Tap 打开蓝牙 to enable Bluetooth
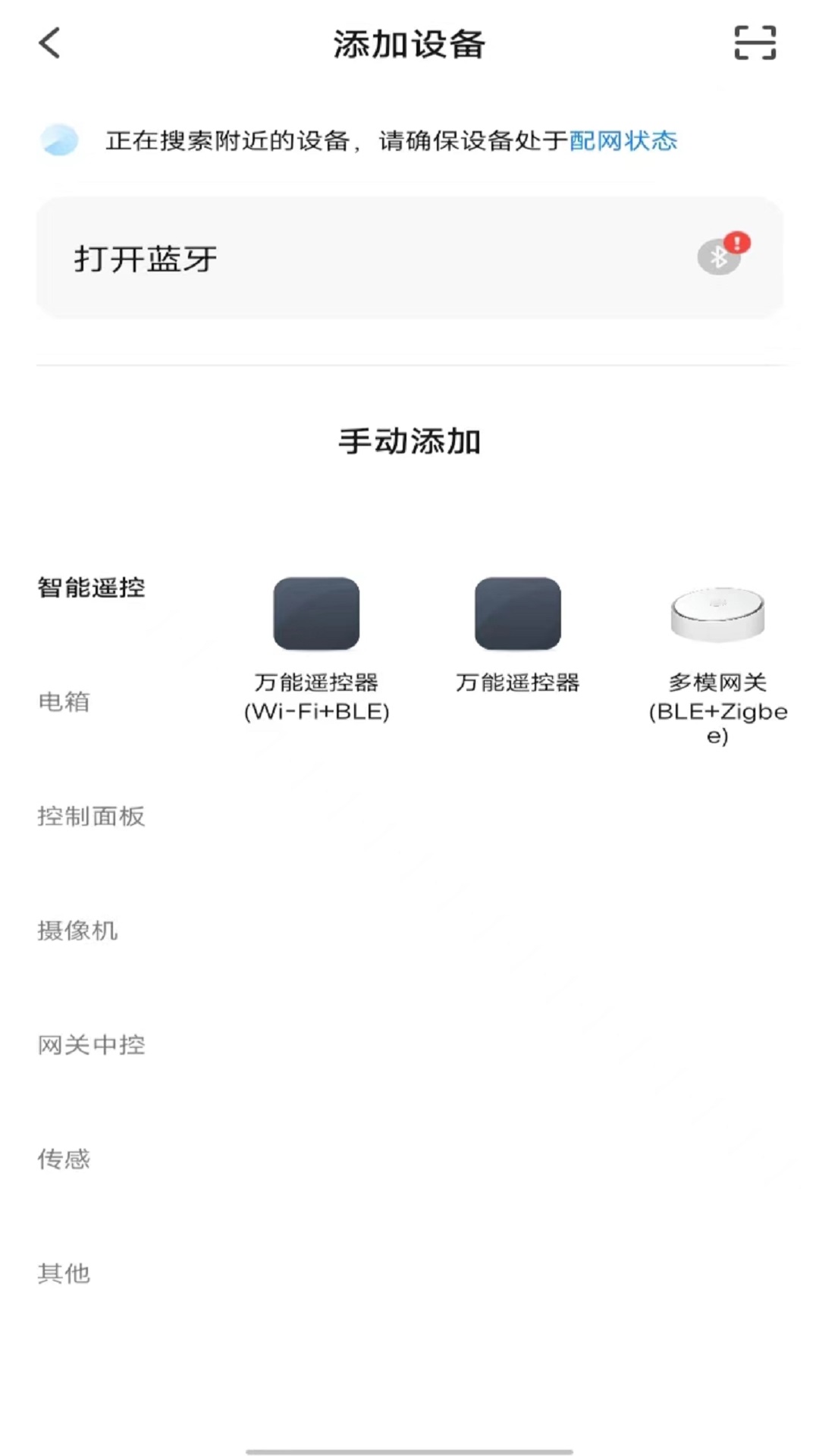819x1456 pixels. coord(409,259)
